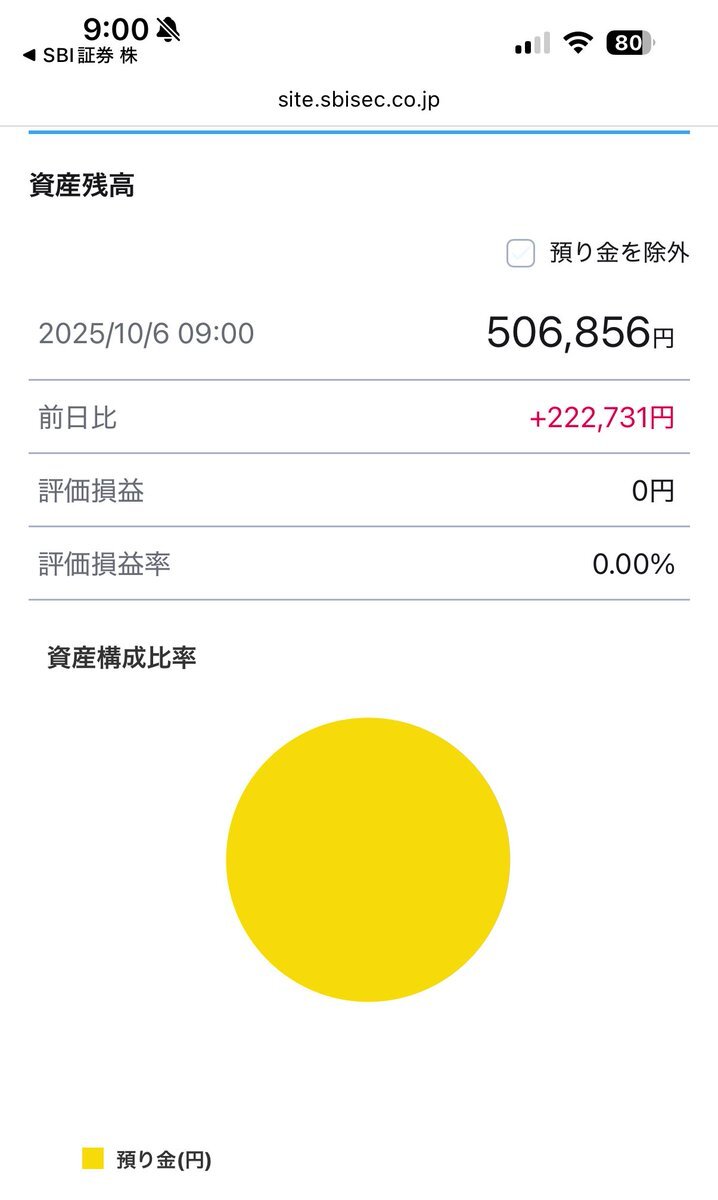Return to the SBI証券 株 app
The height and width of the screenshot is (1200, 718).
pyautogui.click(x=80, y=56)
